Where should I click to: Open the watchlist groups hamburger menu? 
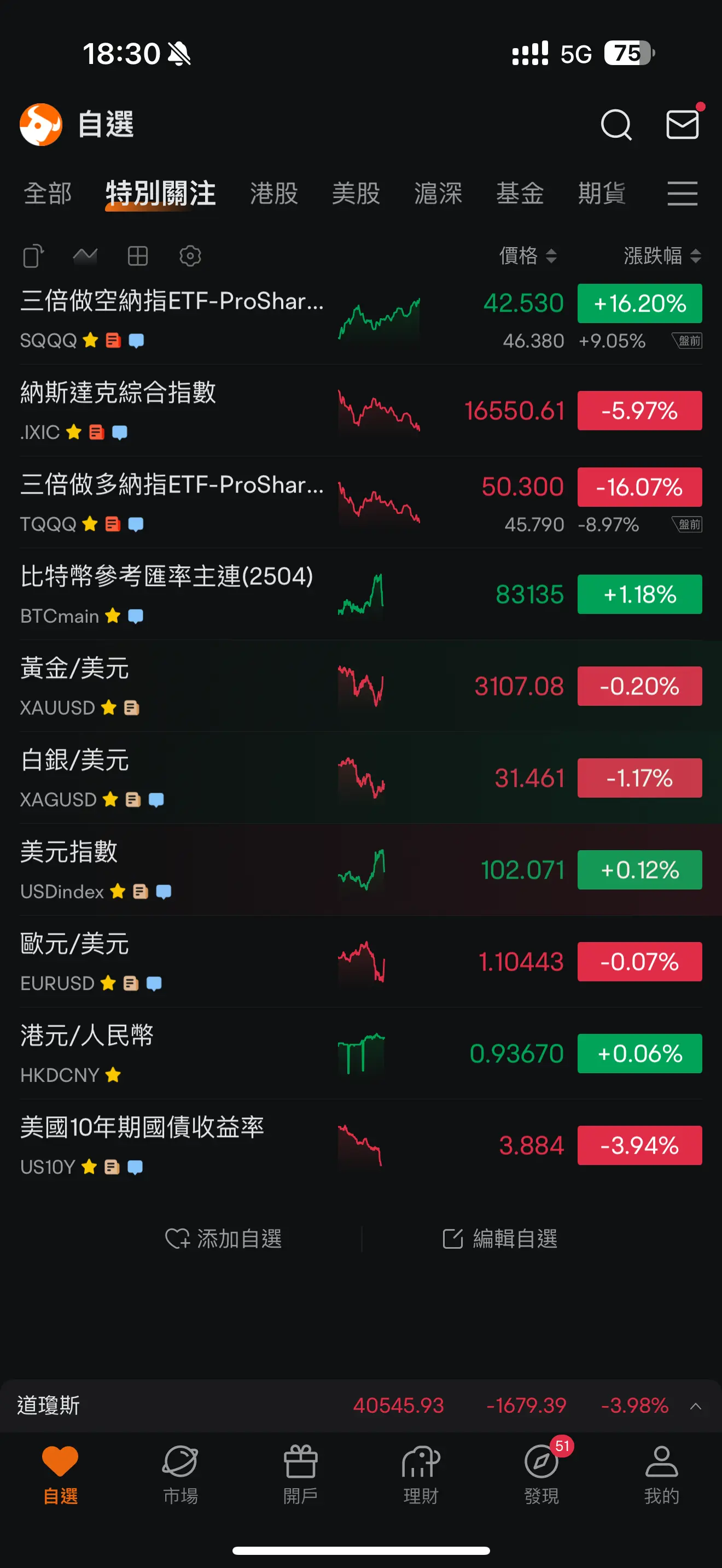(683, 194)
